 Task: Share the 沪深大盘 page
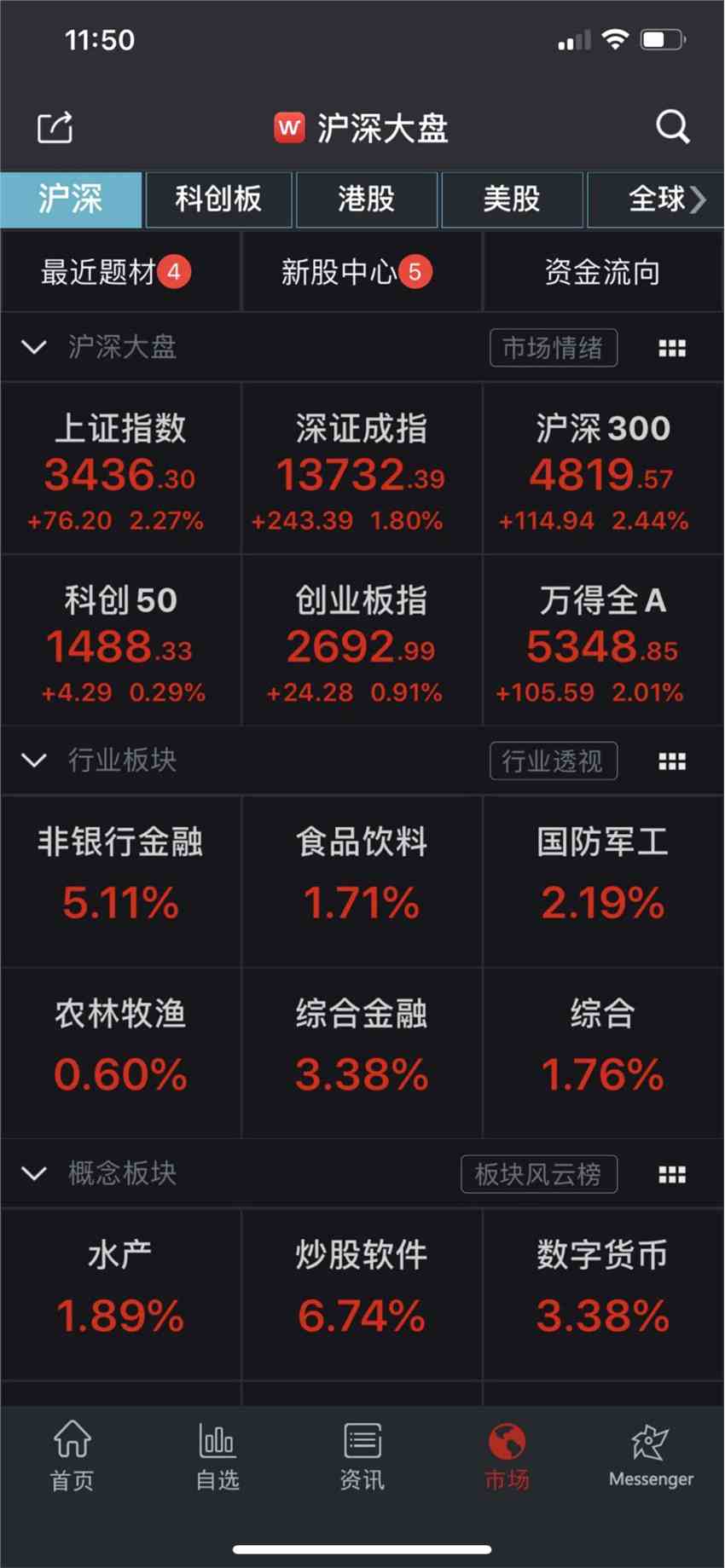(x=55, y=129)
